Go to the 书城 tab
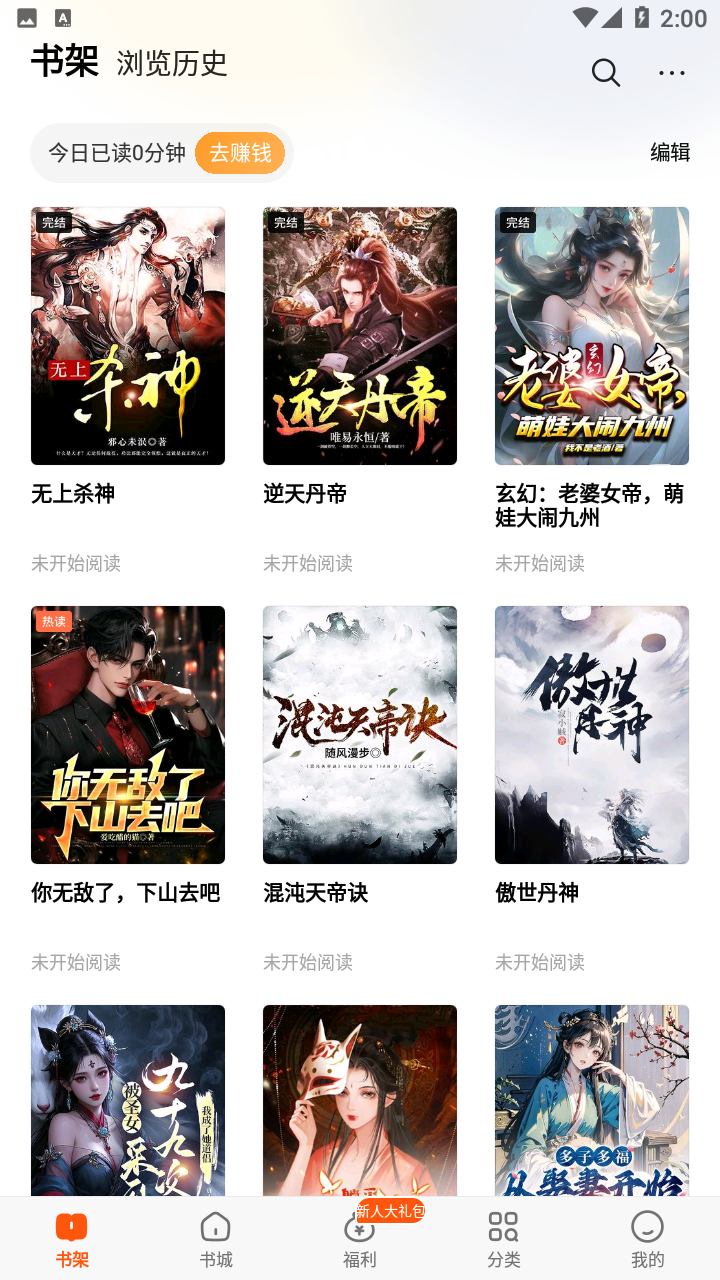The height and width of the screenshot is (1280, 720). pos(216,1238)
